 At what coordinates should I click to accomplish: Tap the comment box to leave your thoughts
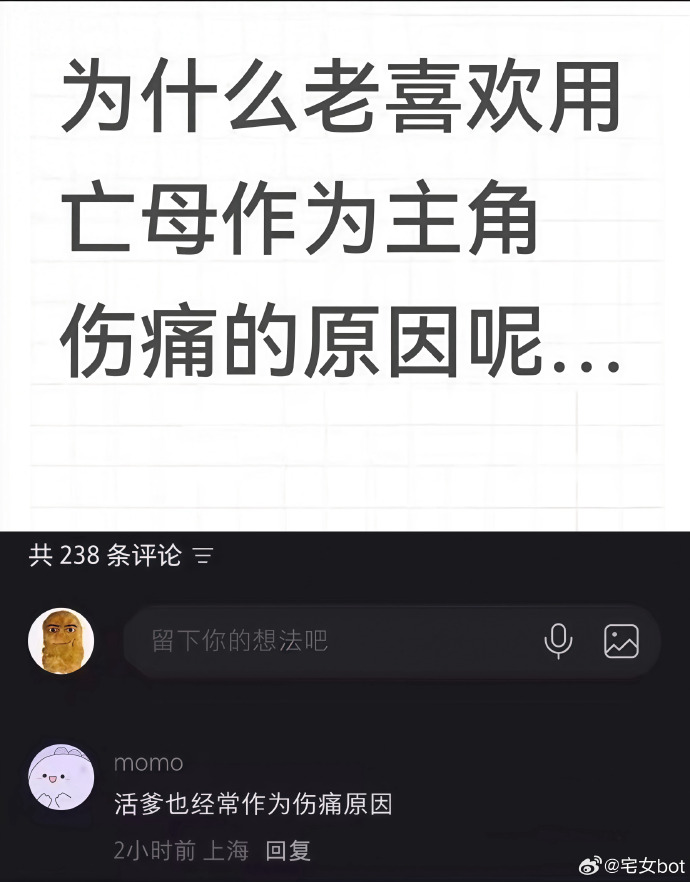point(330,640)
